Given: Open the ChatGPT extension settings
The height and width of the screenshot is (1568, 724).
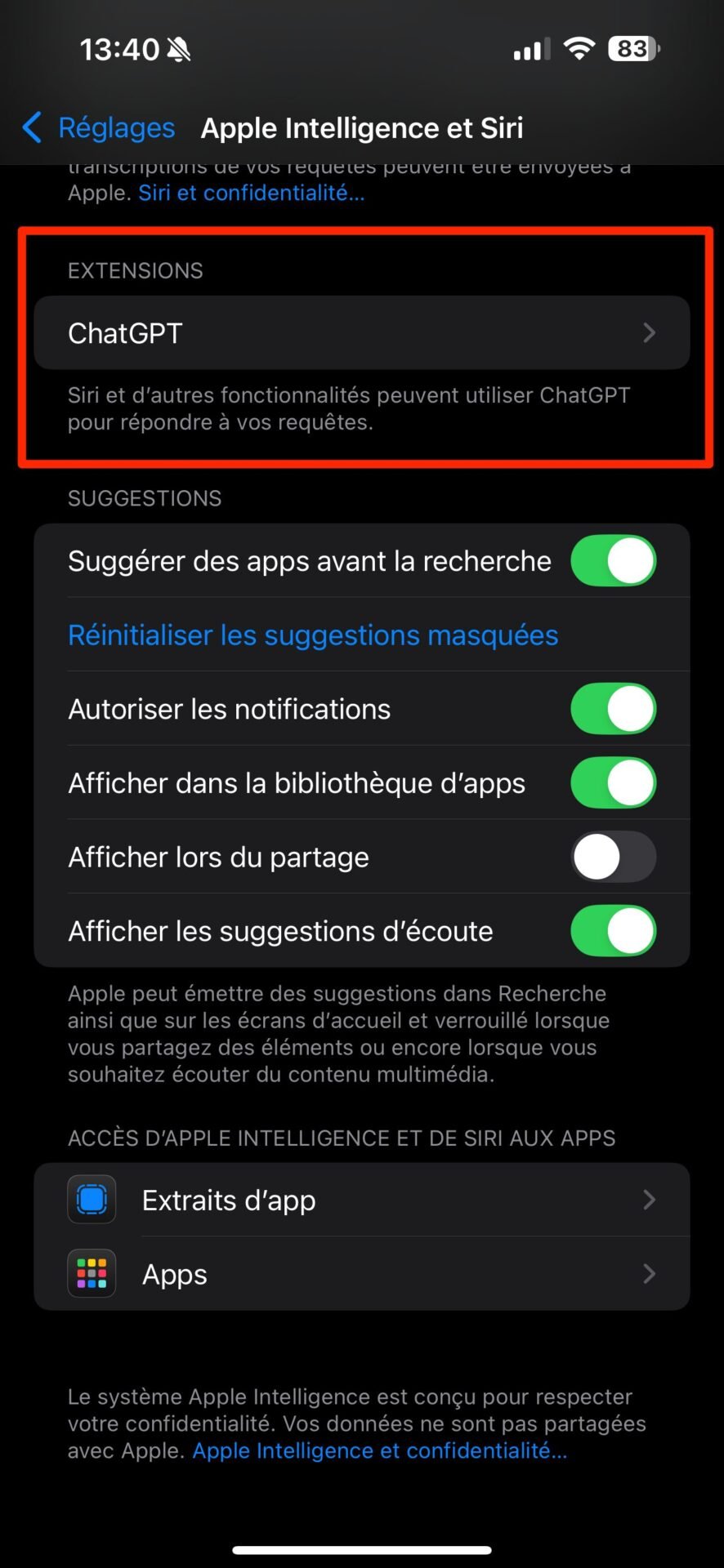Looking at the screenshot, I should 362,332.
